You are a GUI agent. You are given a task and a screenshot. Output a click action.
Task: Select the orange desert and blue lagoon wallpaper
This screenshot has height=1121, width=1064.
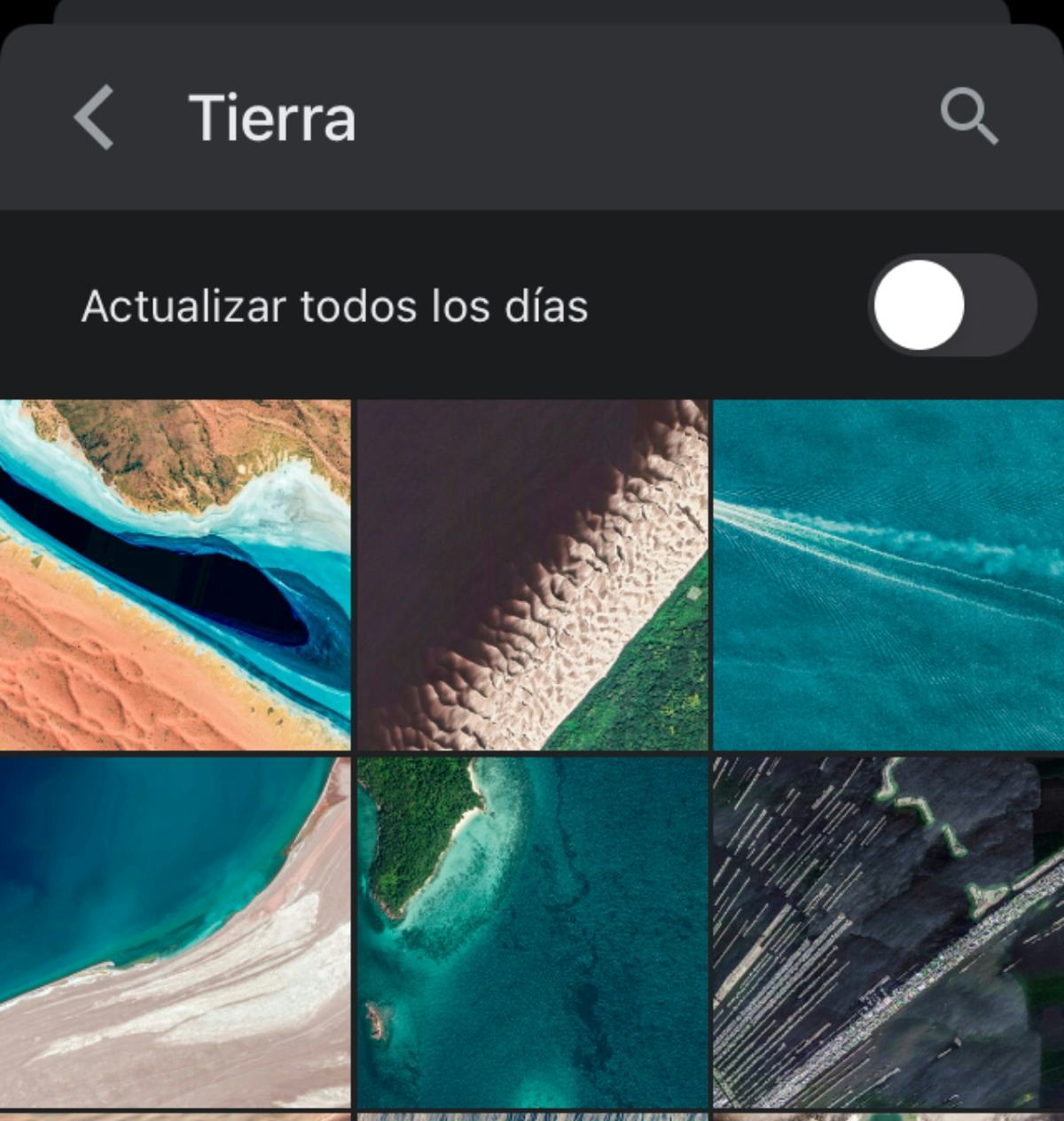pos(175,575)
